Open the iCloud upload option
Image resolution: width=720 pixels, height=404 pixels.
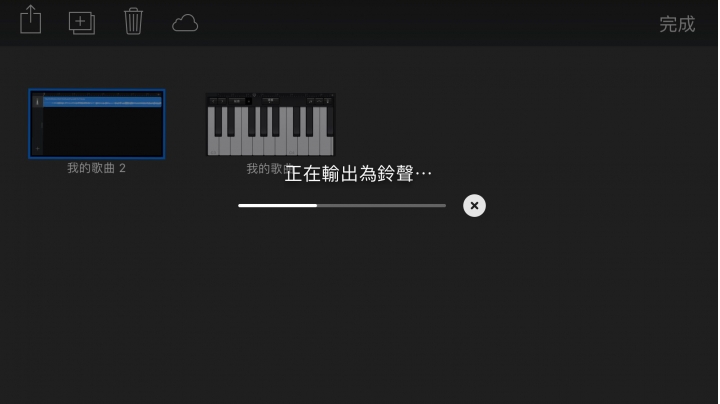[x=185, y=23]
